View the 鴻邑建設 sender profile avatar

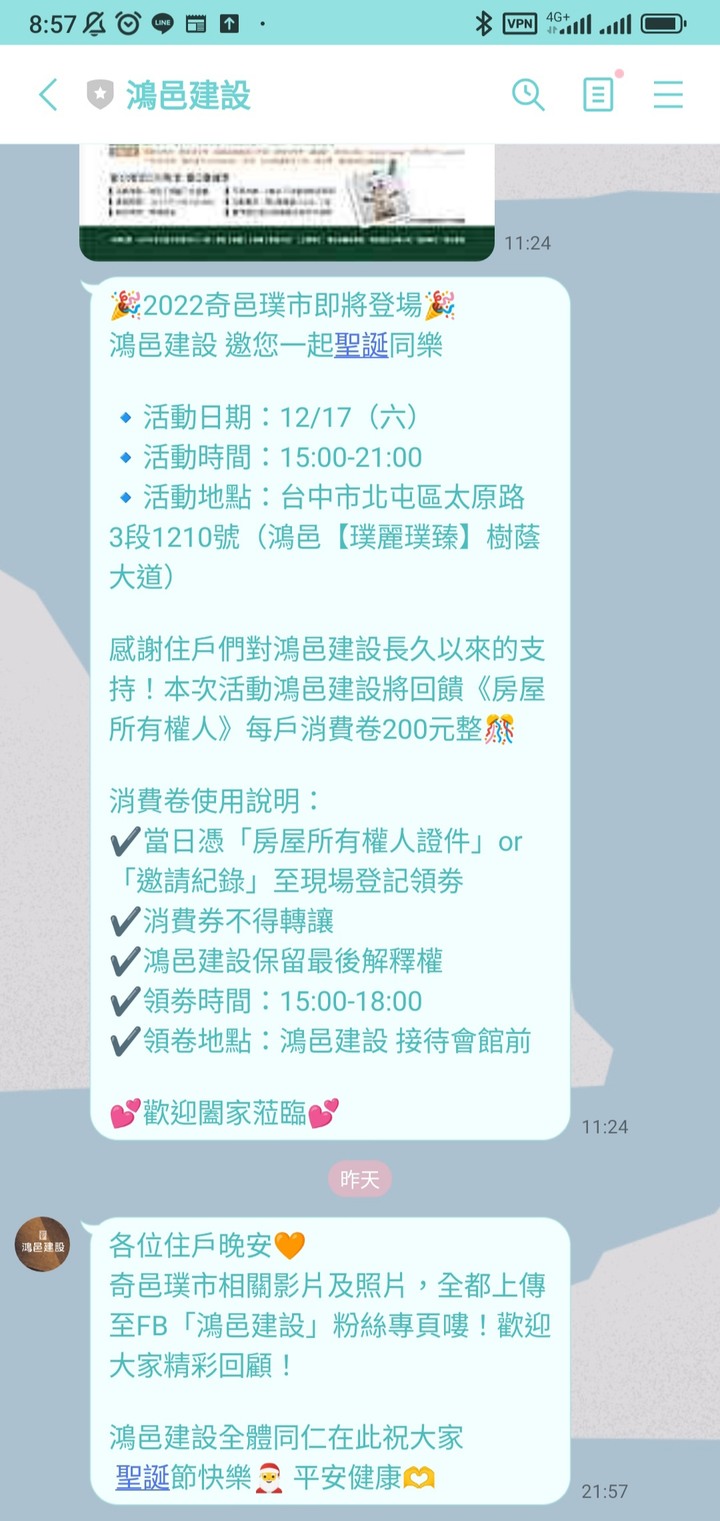point(42,1245)
